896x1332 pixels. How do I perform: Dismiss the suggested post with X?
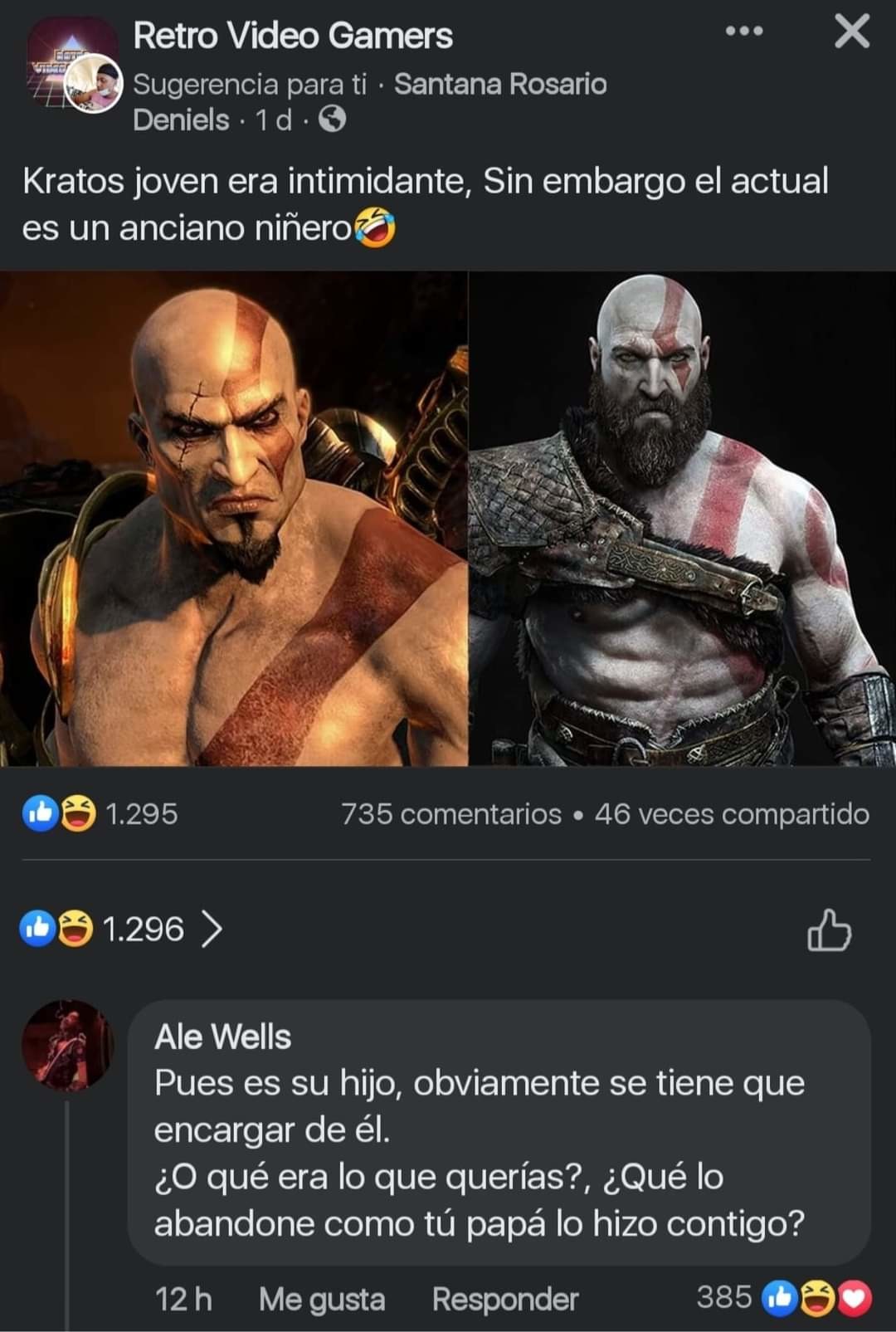pyautogui.click(x=851, y=32)
